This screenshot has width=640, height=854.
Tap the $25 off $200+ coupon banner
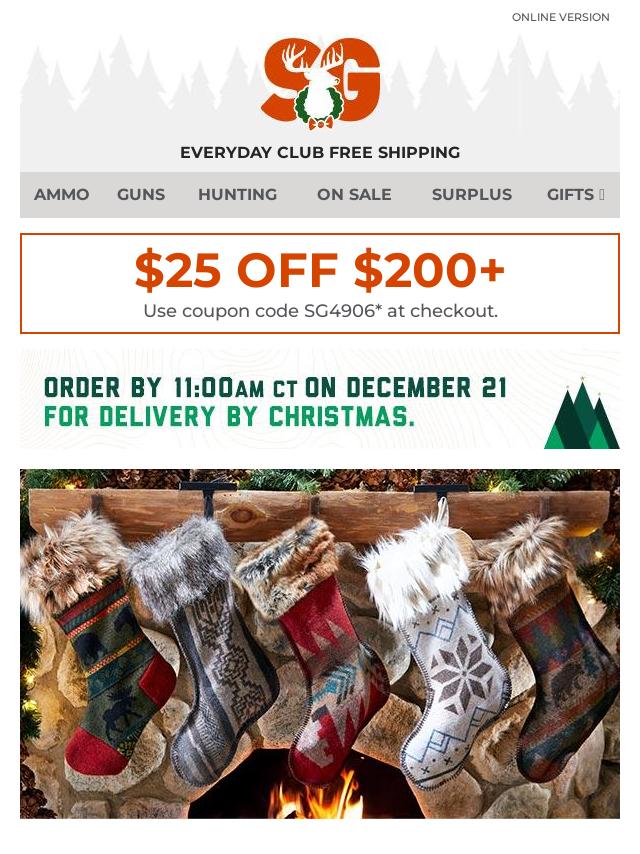[320, 283]
